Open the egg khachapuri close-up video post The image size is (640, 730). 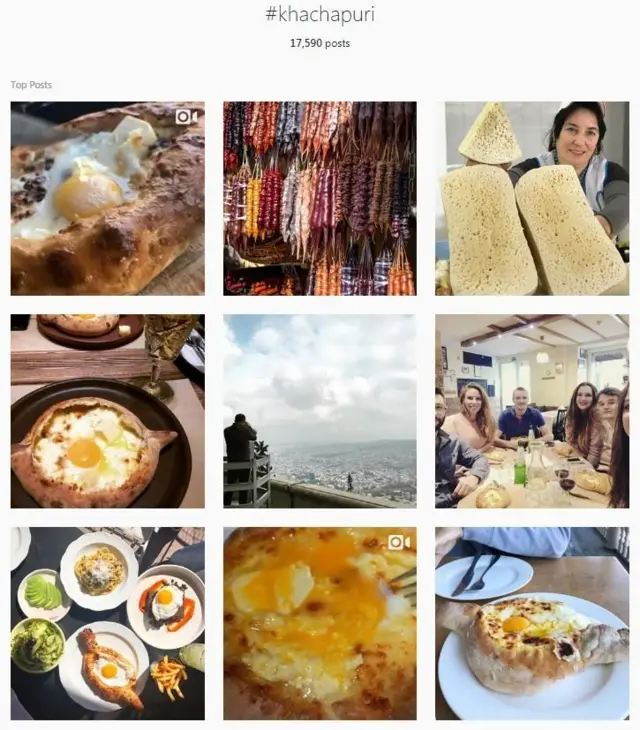(x=107, y=198)
